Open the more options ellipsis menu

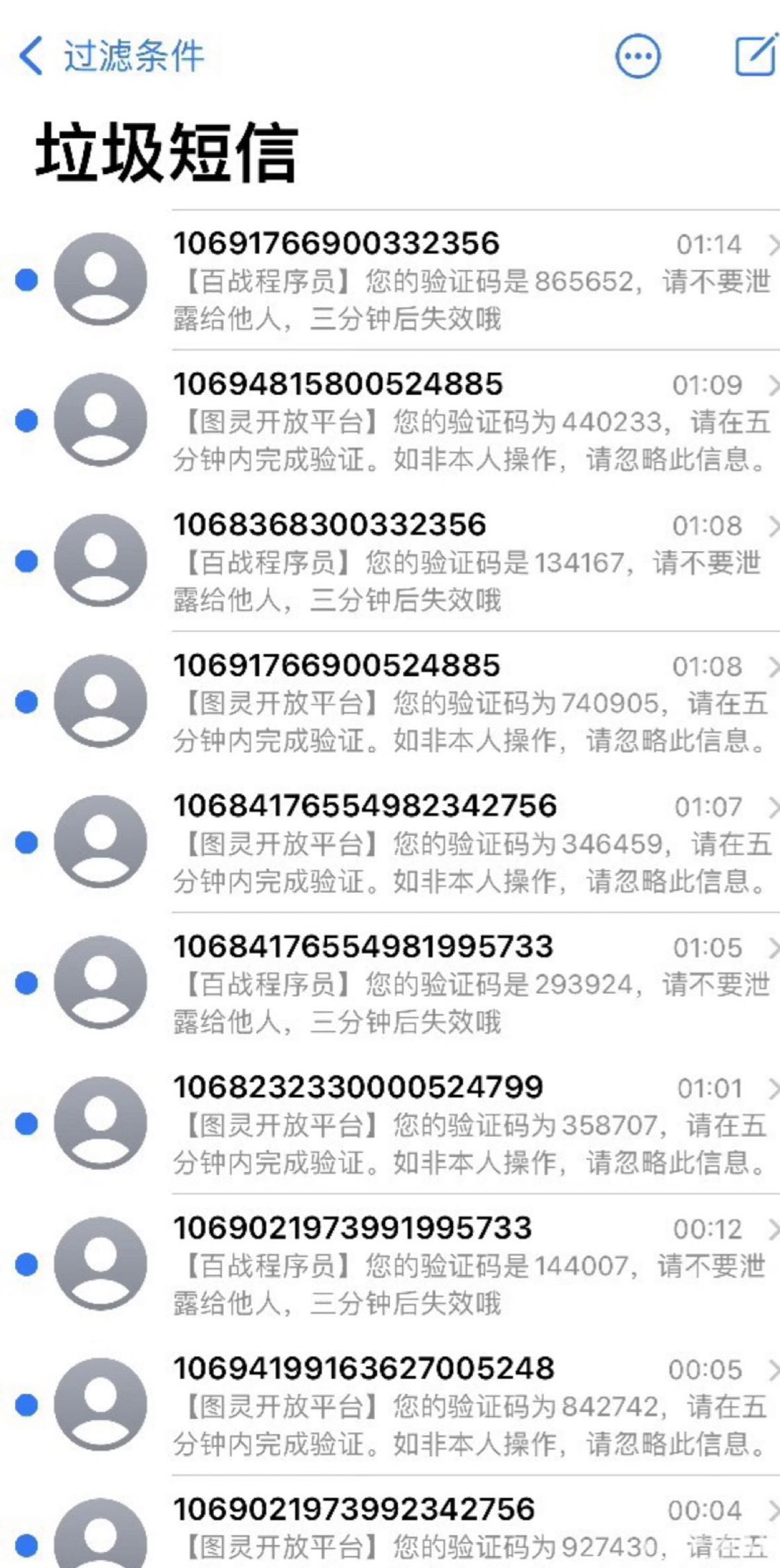coord(638,56)
